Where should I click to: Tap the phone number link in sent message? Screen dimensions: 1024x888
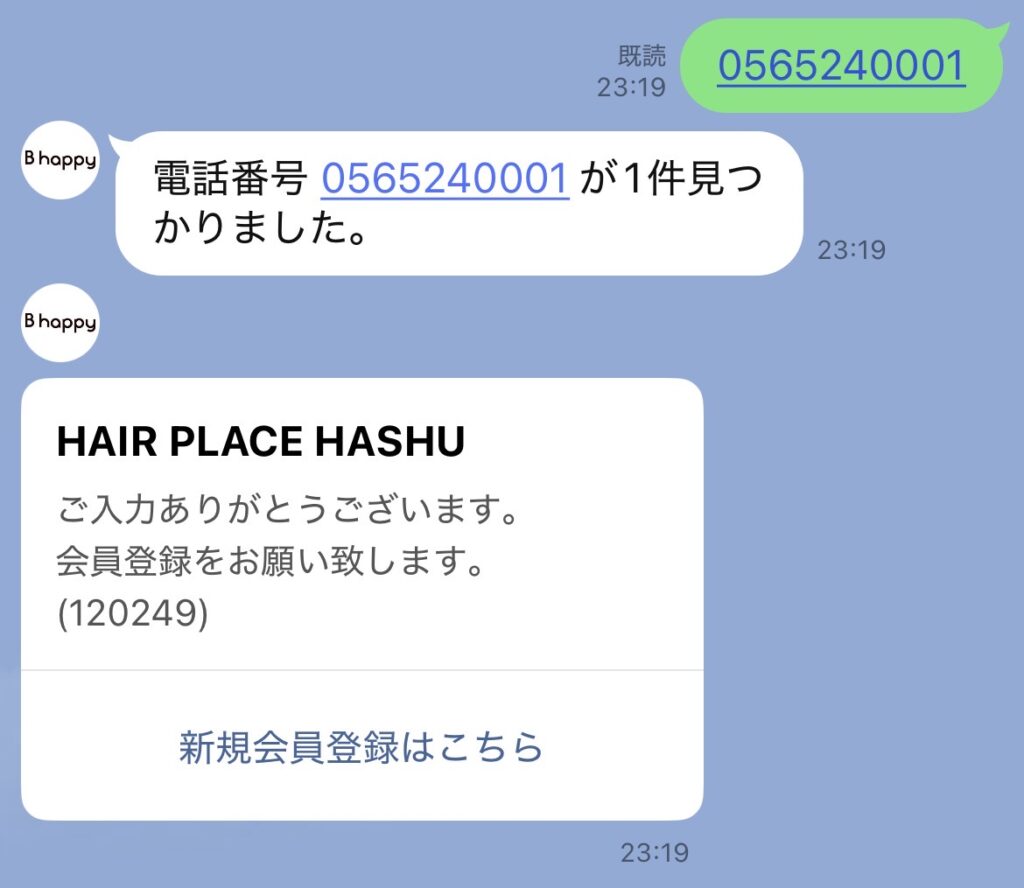click(x=841, y=66)
